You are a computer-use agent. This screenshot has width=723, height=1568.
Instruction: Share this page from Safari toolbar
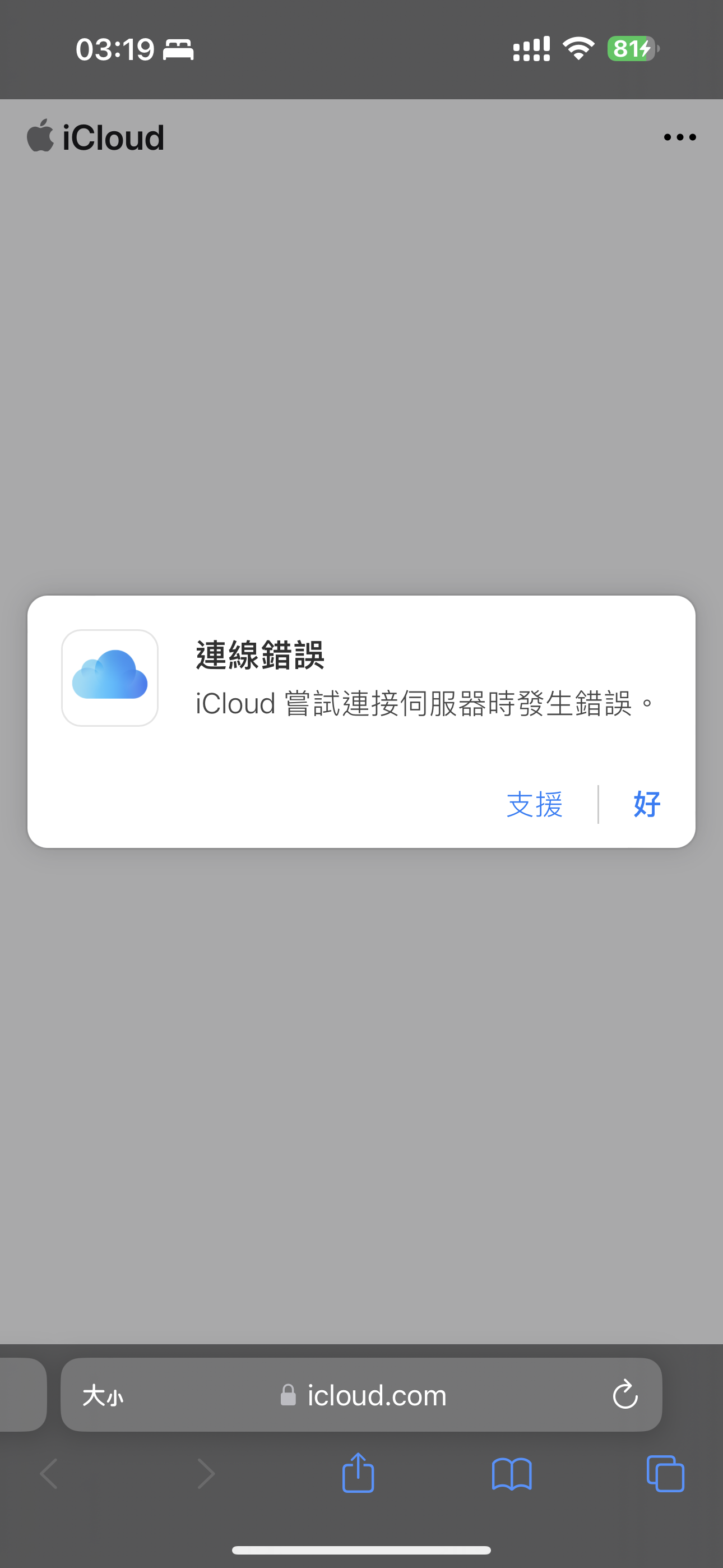(358, 1473)
